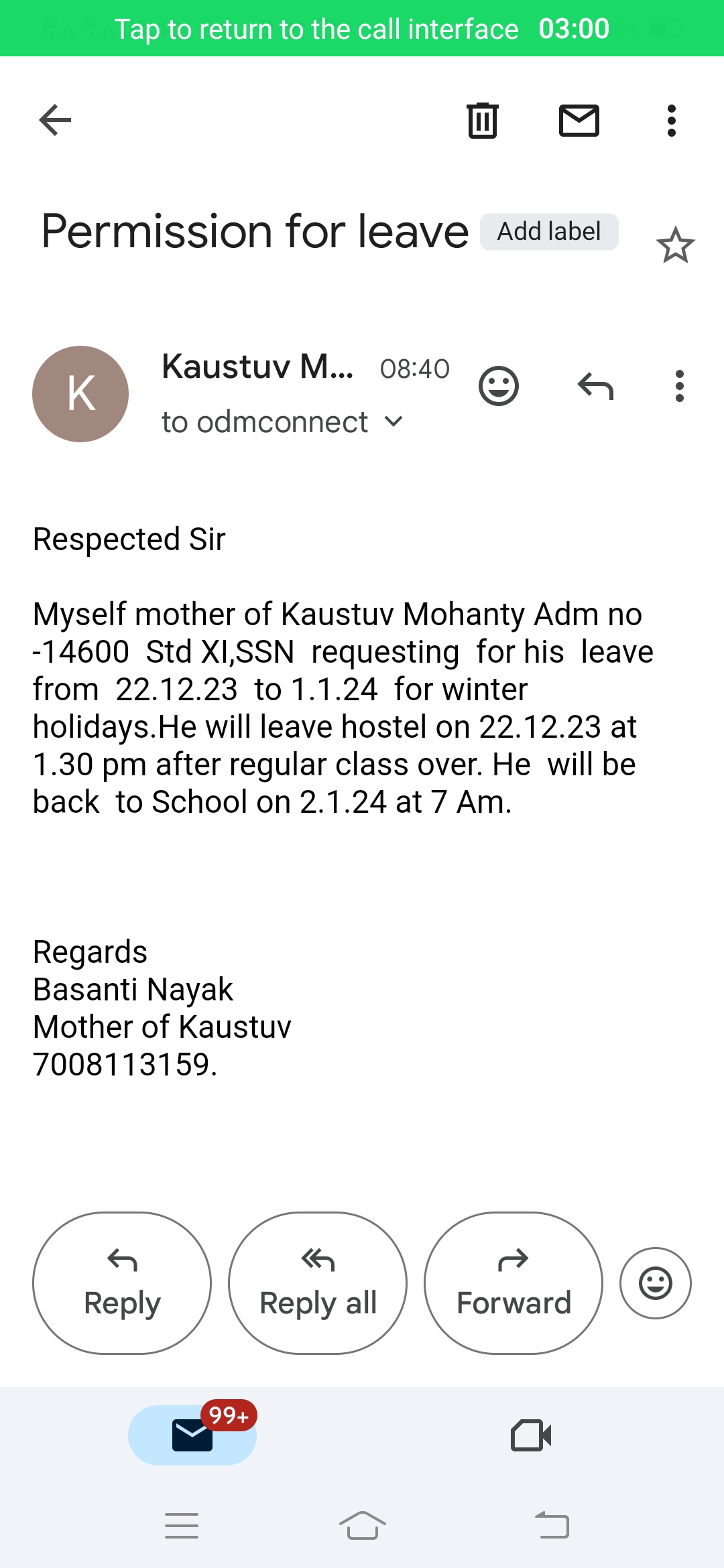The width and height of the screenshot is (724, 1568).
Task: Tap the Add label chip
Action: (548, 232)
